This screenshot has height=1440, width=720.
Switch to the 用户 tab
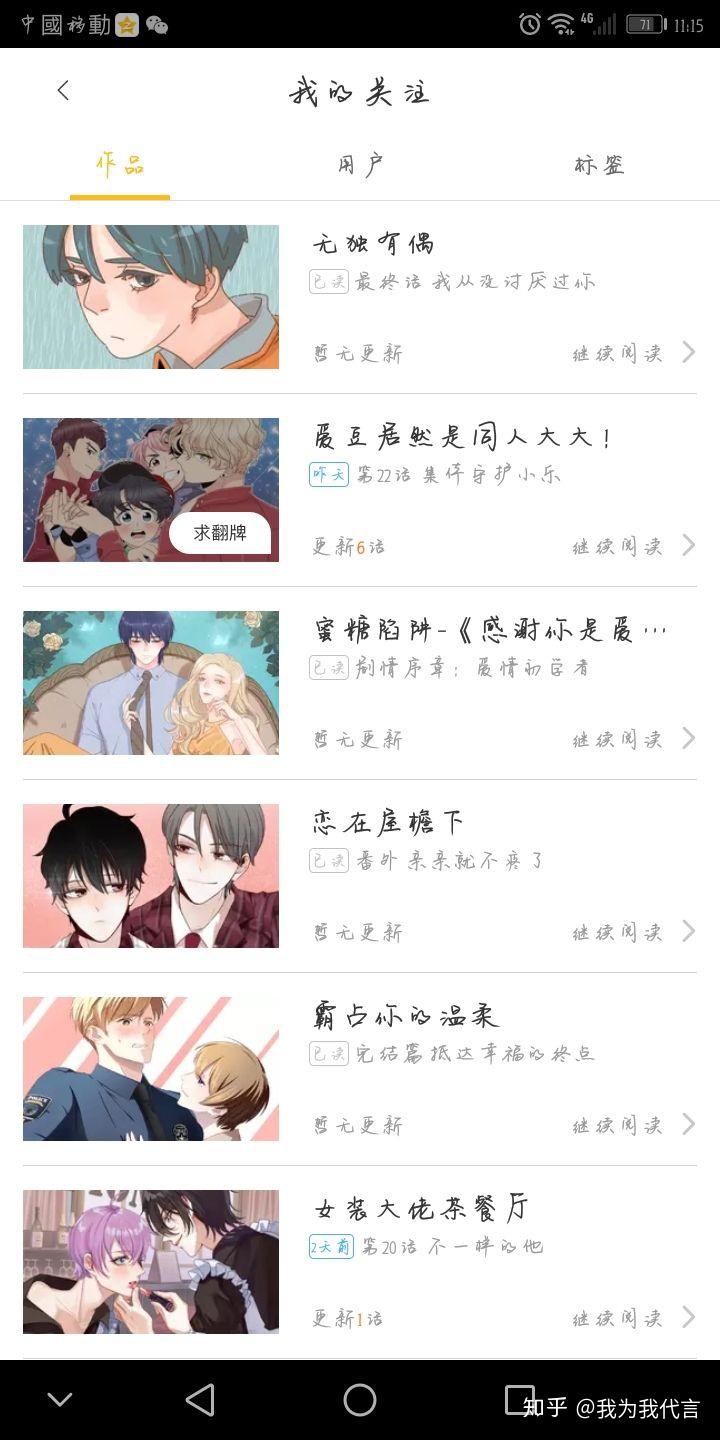click(360, 165)
